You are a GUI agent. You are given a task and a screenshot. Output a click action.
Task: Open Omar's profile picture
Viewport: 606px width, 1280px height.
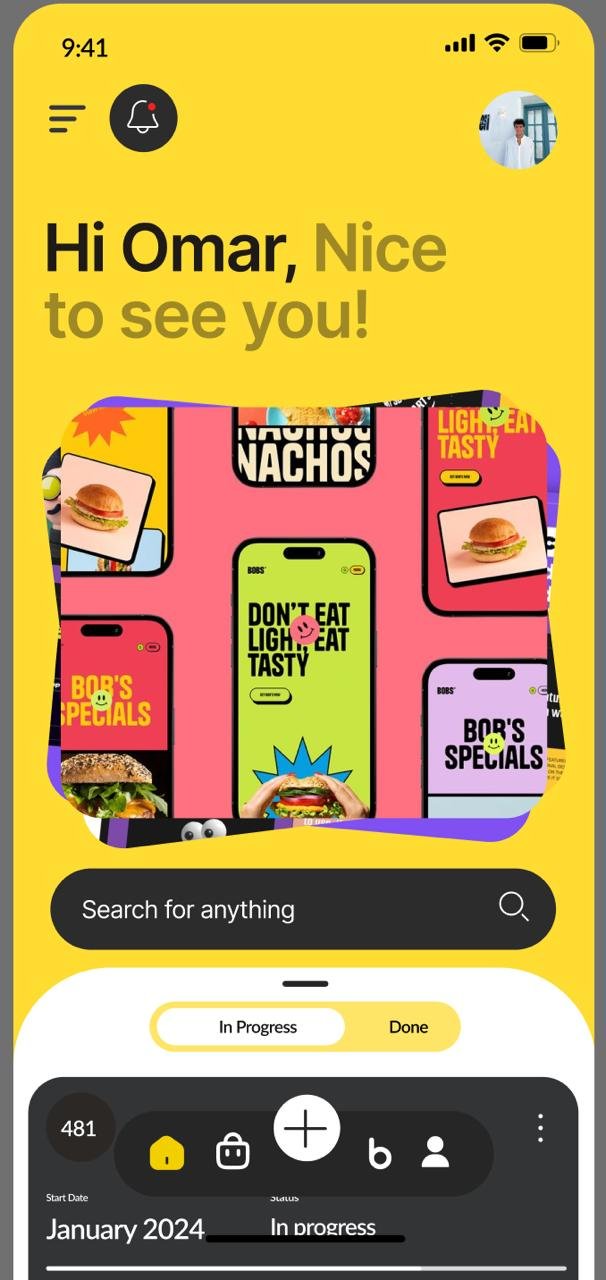[518, 130]
